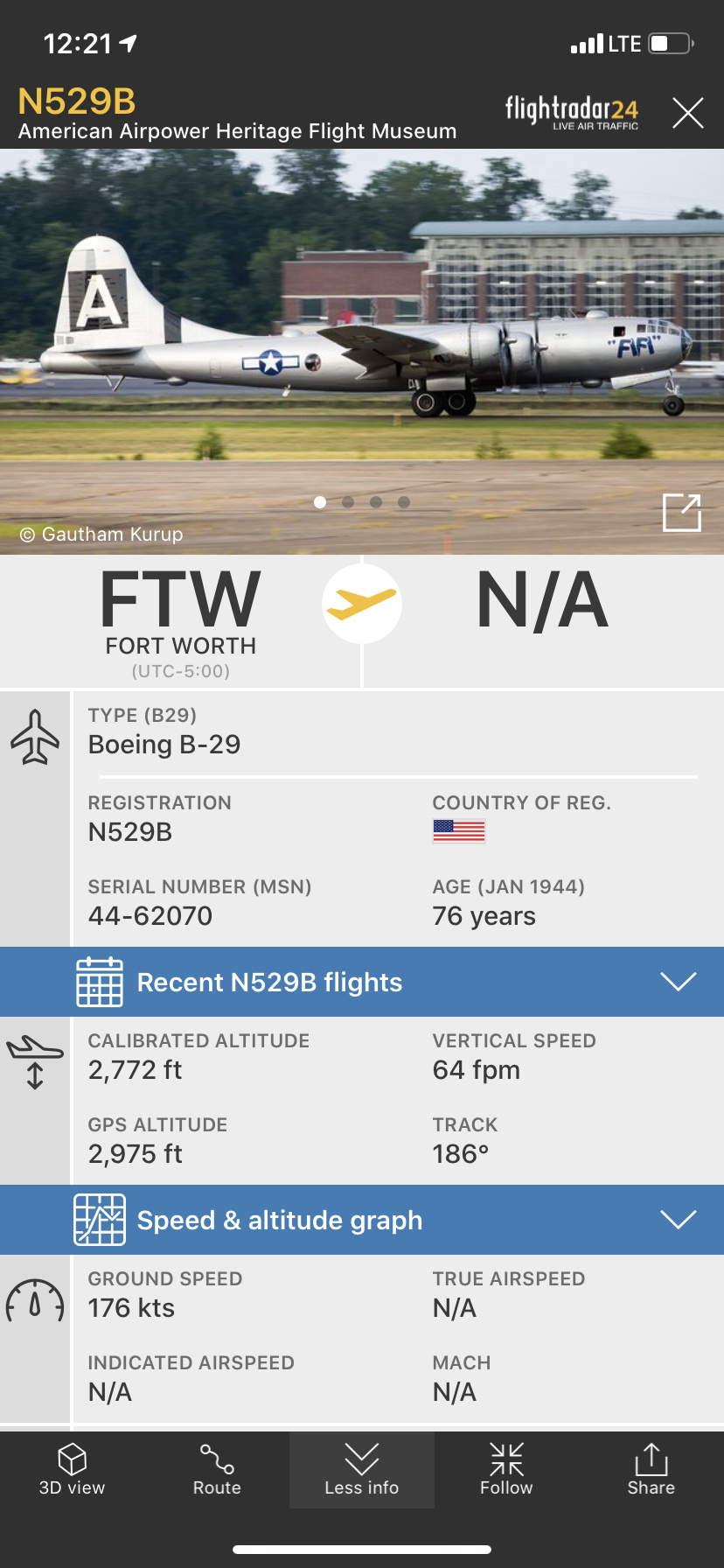Open the 3D view

[72, 1470]
